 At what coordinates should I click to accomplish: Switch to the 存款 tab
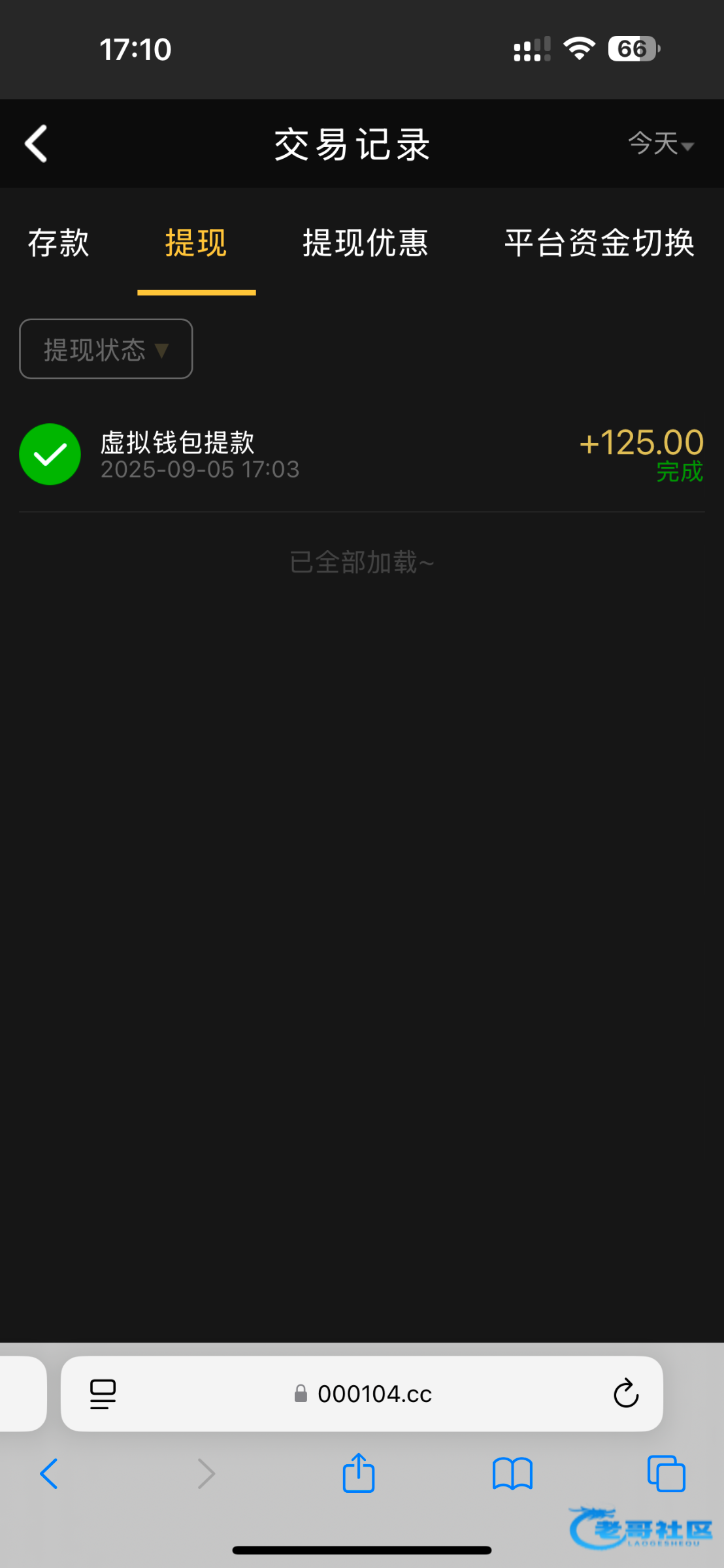(59, 243)
